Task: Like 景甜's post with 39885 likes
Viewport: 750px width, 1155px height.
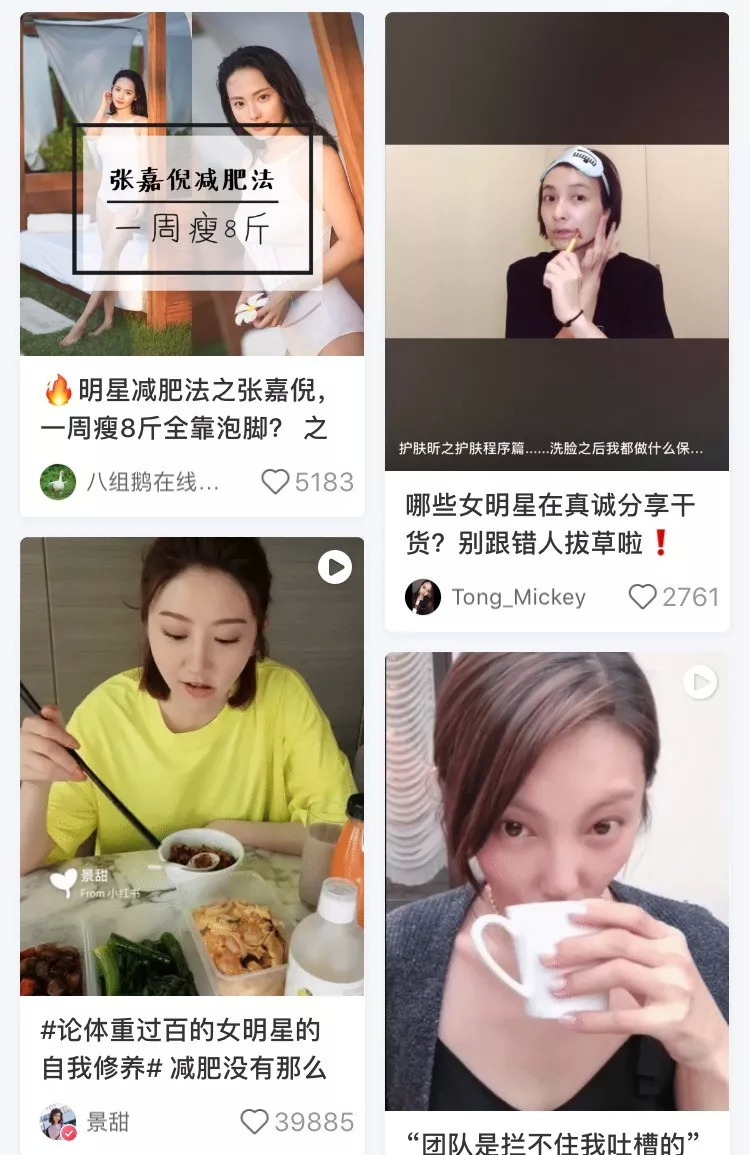Action: coord(255,1122)
